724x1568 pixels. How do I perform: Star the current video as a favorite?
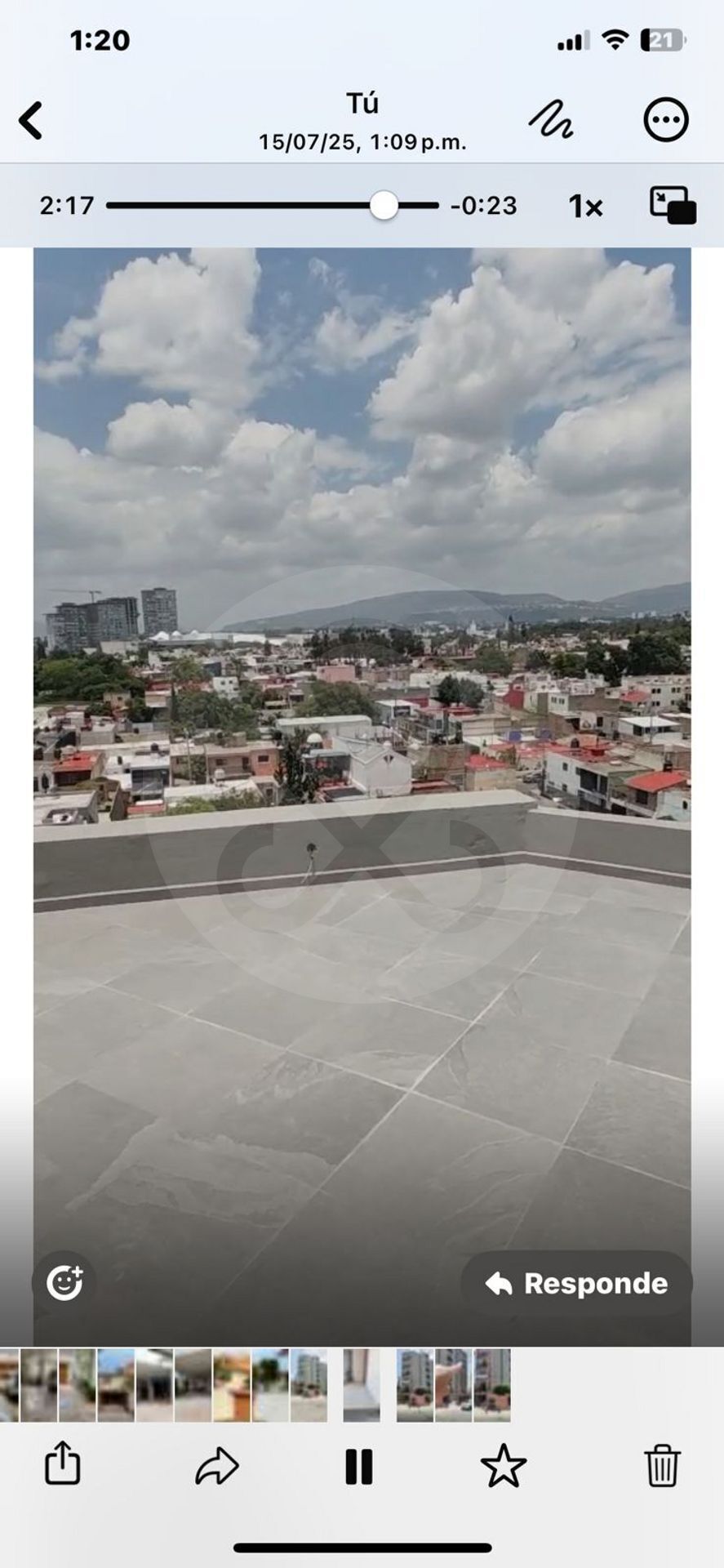click(x=504, y=1466)
